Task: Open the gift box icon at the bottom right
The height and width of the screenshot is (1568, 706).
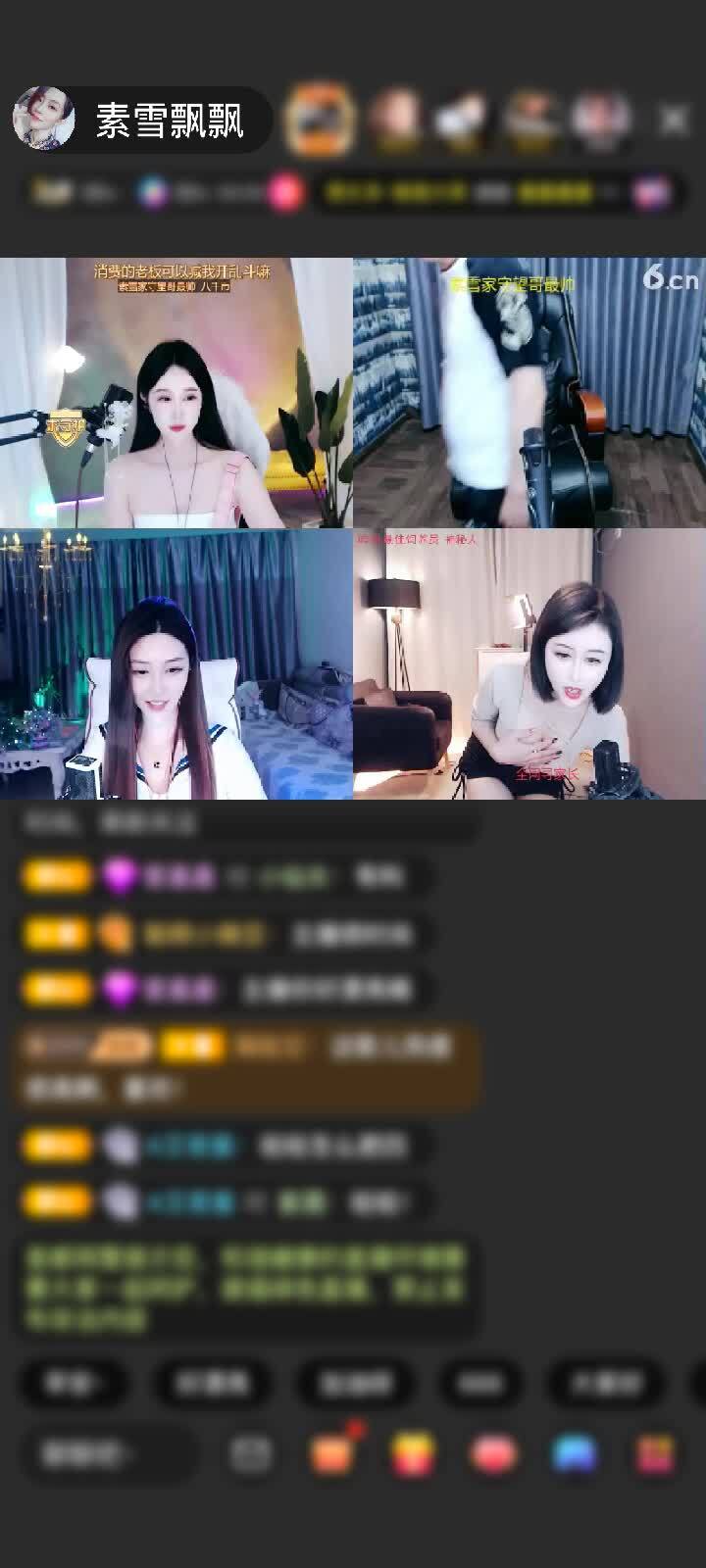Action: point(656,1454)
